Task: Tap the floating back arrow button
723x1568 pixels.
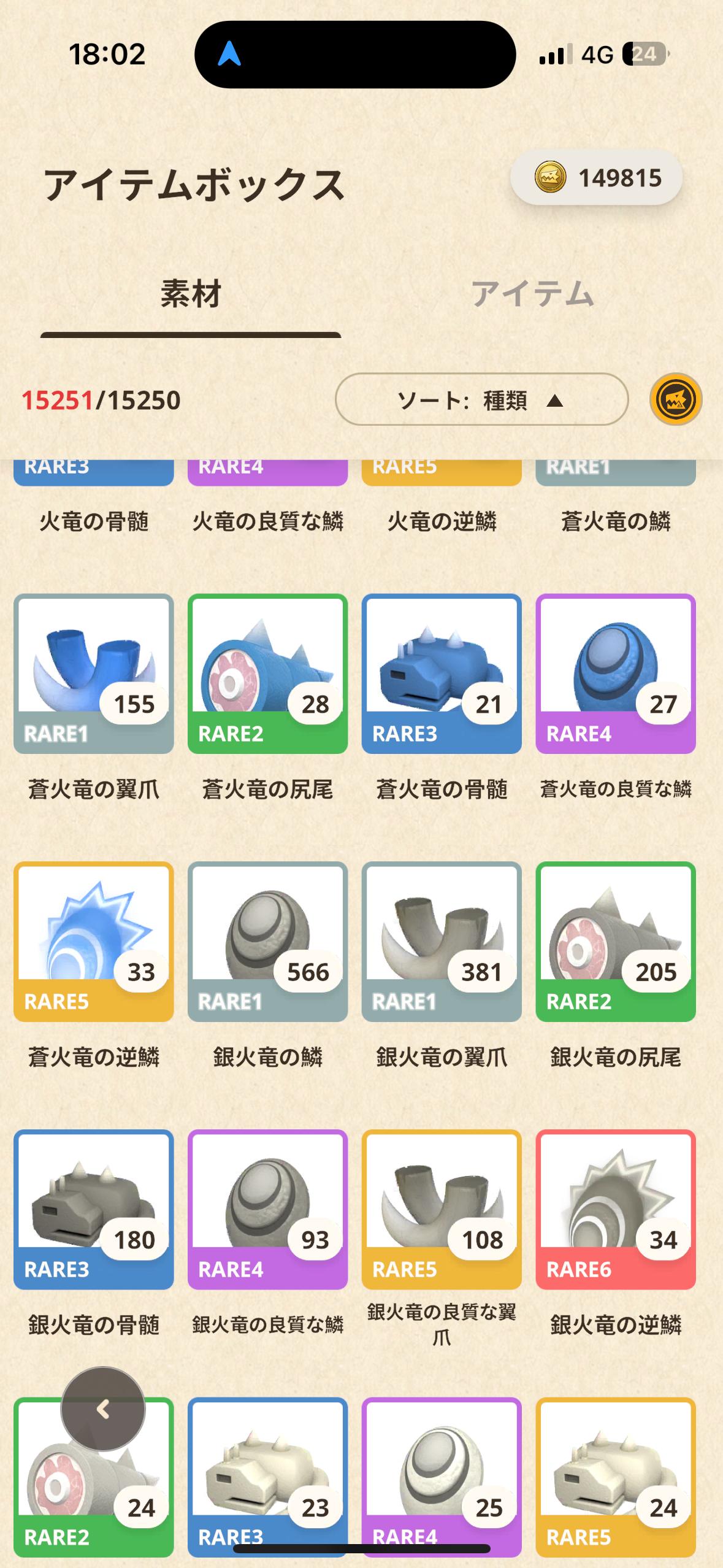Action: click(103, 1409)
